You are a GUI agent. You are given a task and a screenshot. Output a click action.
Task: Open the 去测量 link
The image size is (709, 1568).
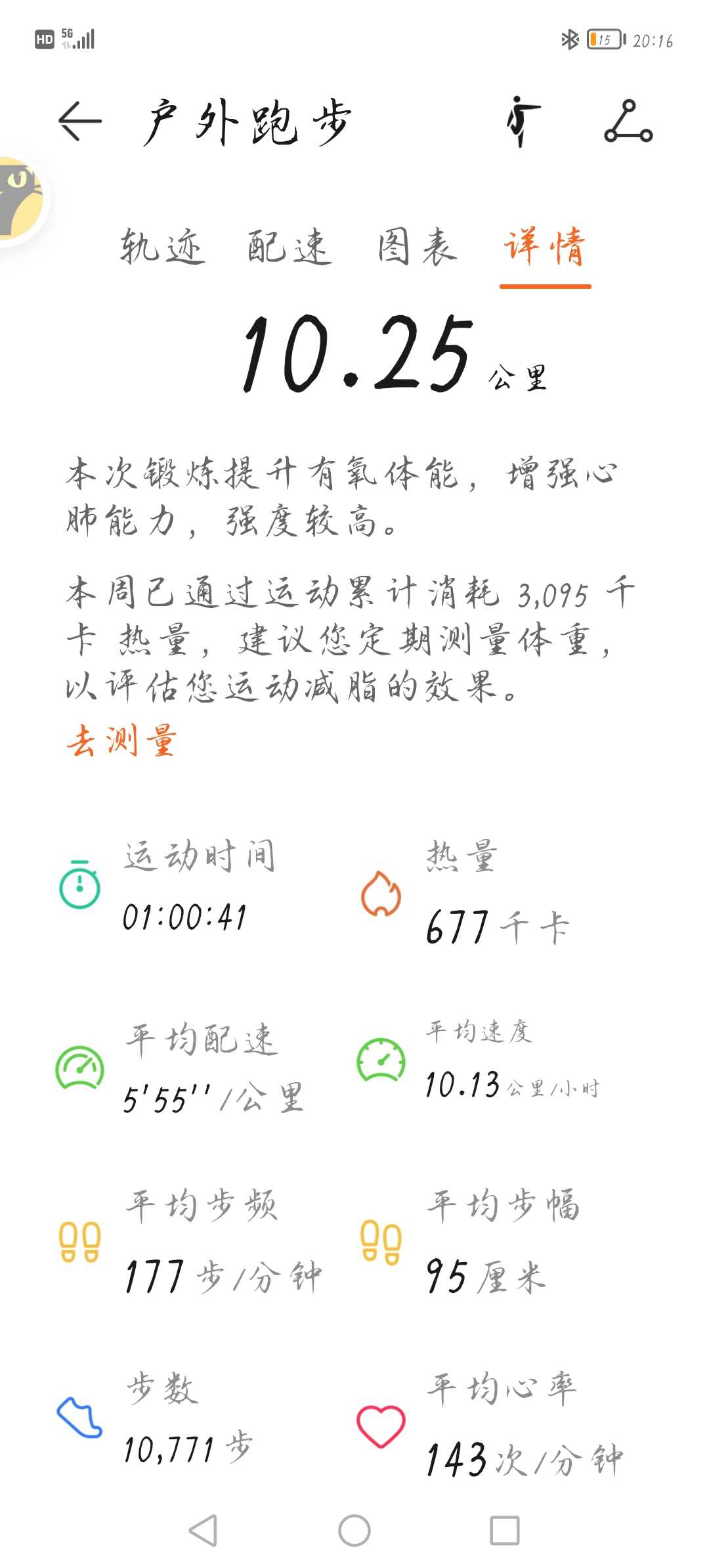[x=121, y=741]
